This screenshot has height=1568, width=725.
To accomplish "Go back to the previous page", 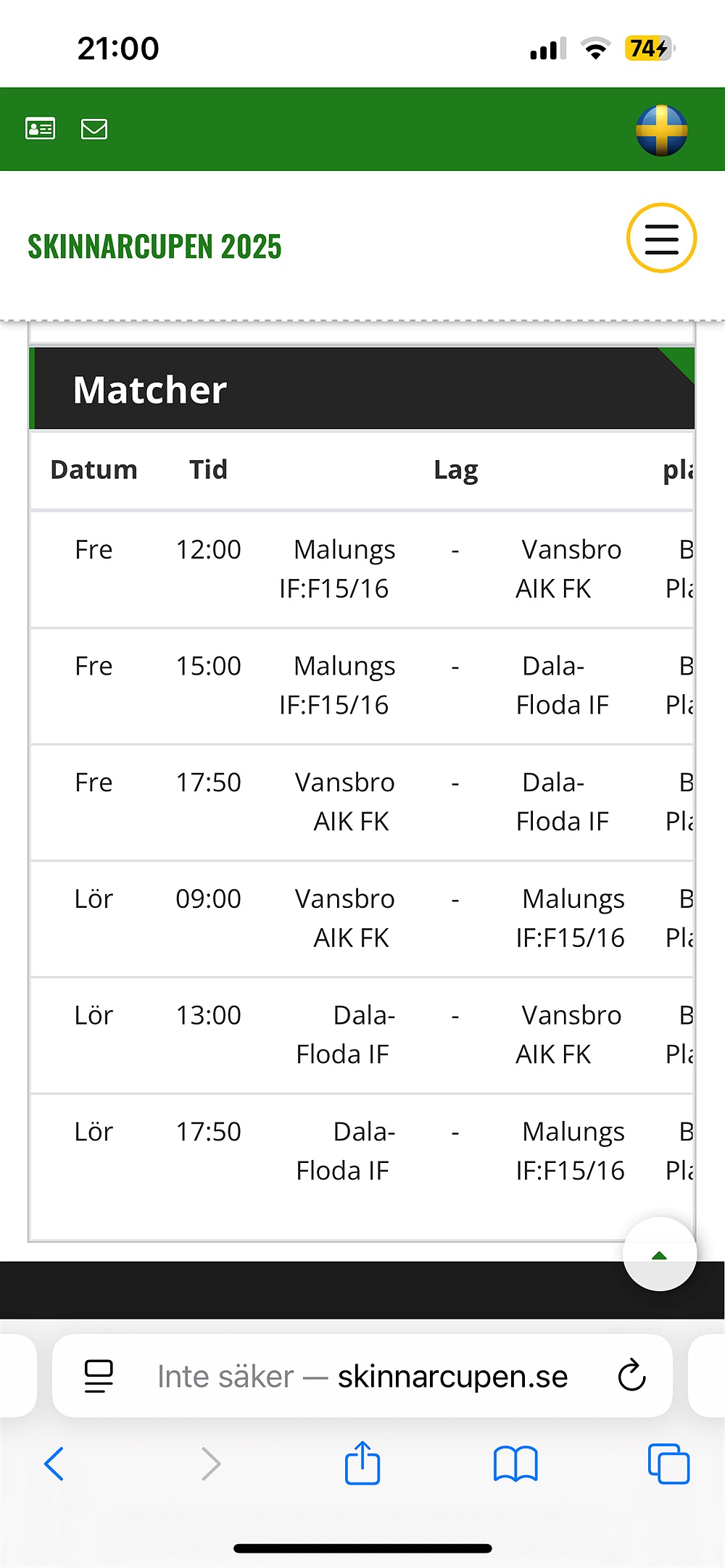I will tap(54, 1464).
